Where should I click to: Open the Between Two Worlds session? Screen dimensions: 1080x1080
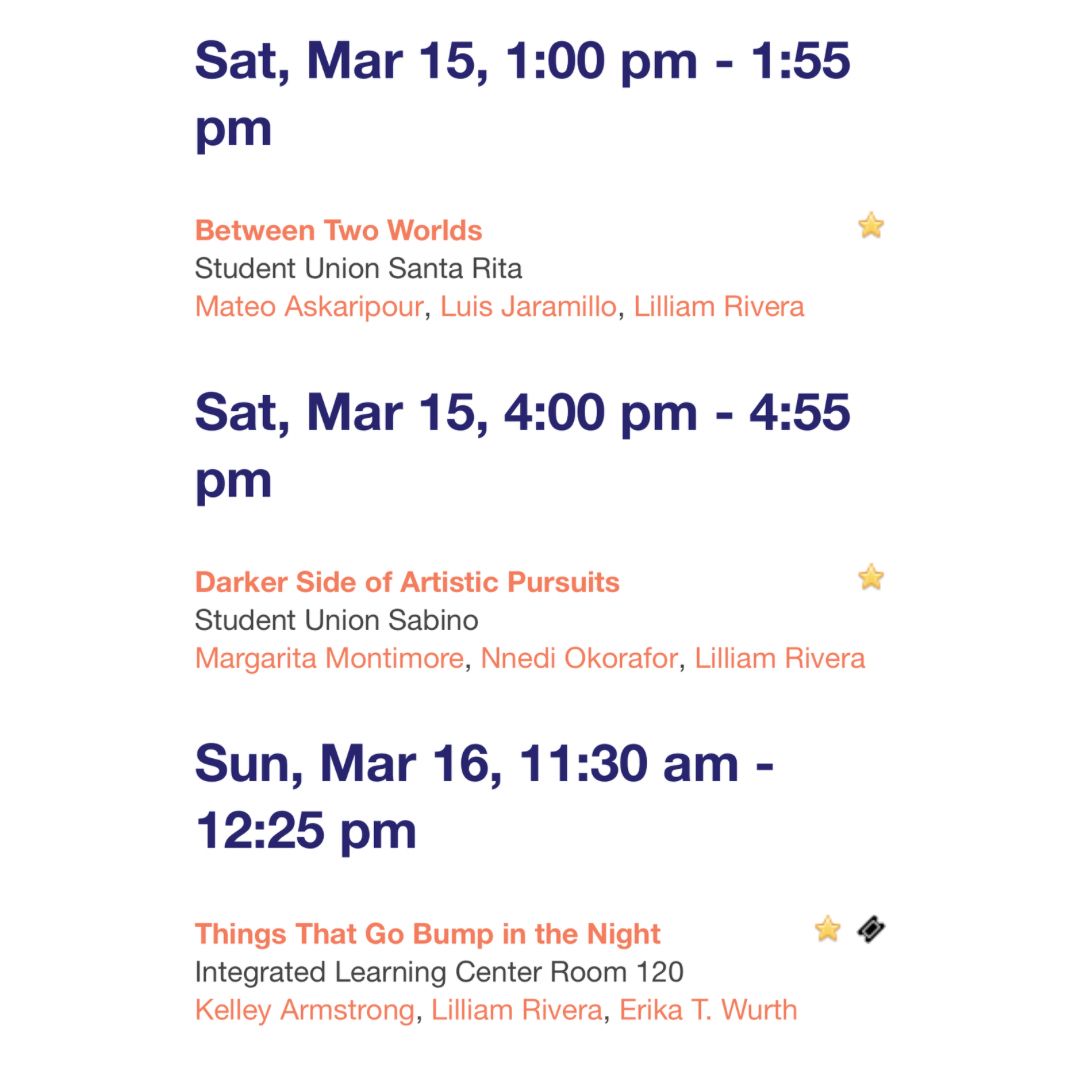[338, 231]
